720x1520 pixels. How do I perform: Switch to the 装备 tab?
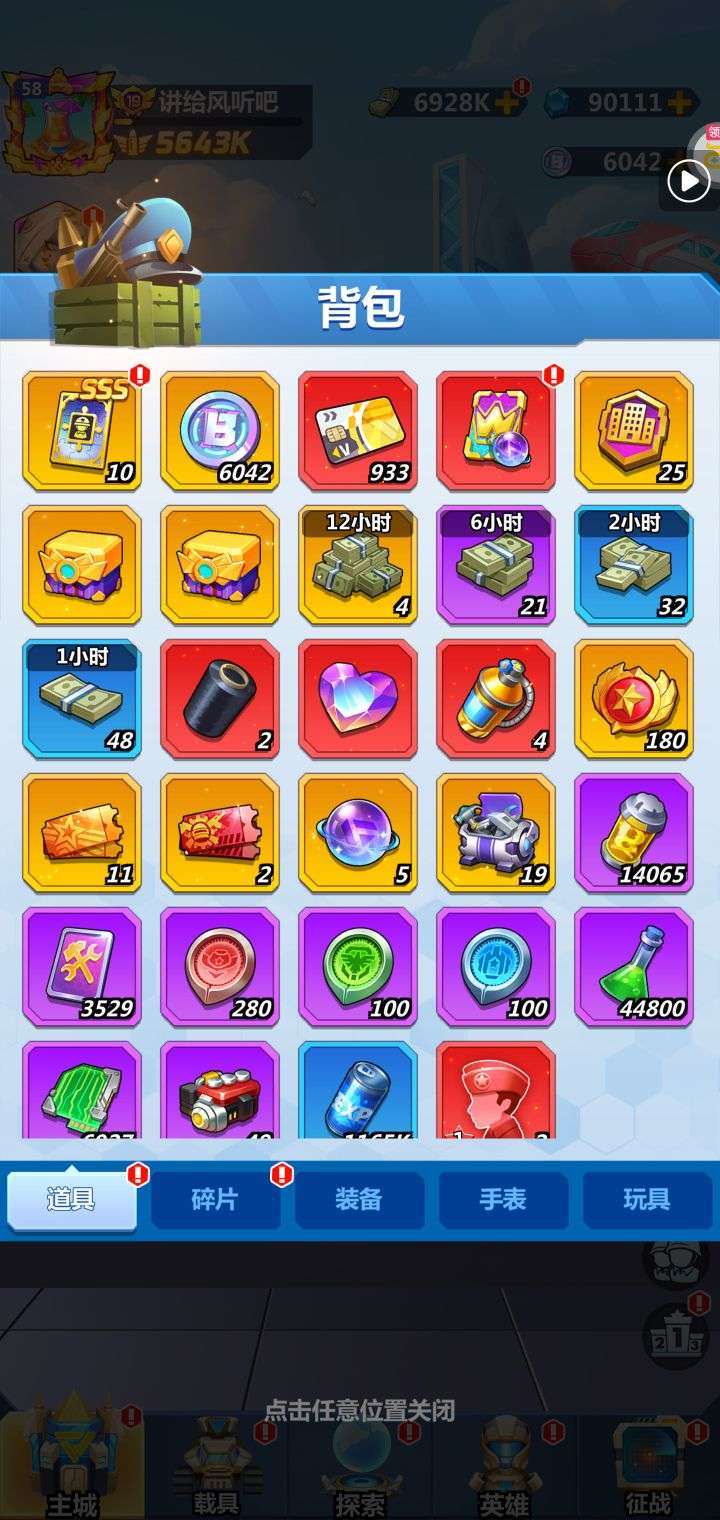(x=359, y=1200)
